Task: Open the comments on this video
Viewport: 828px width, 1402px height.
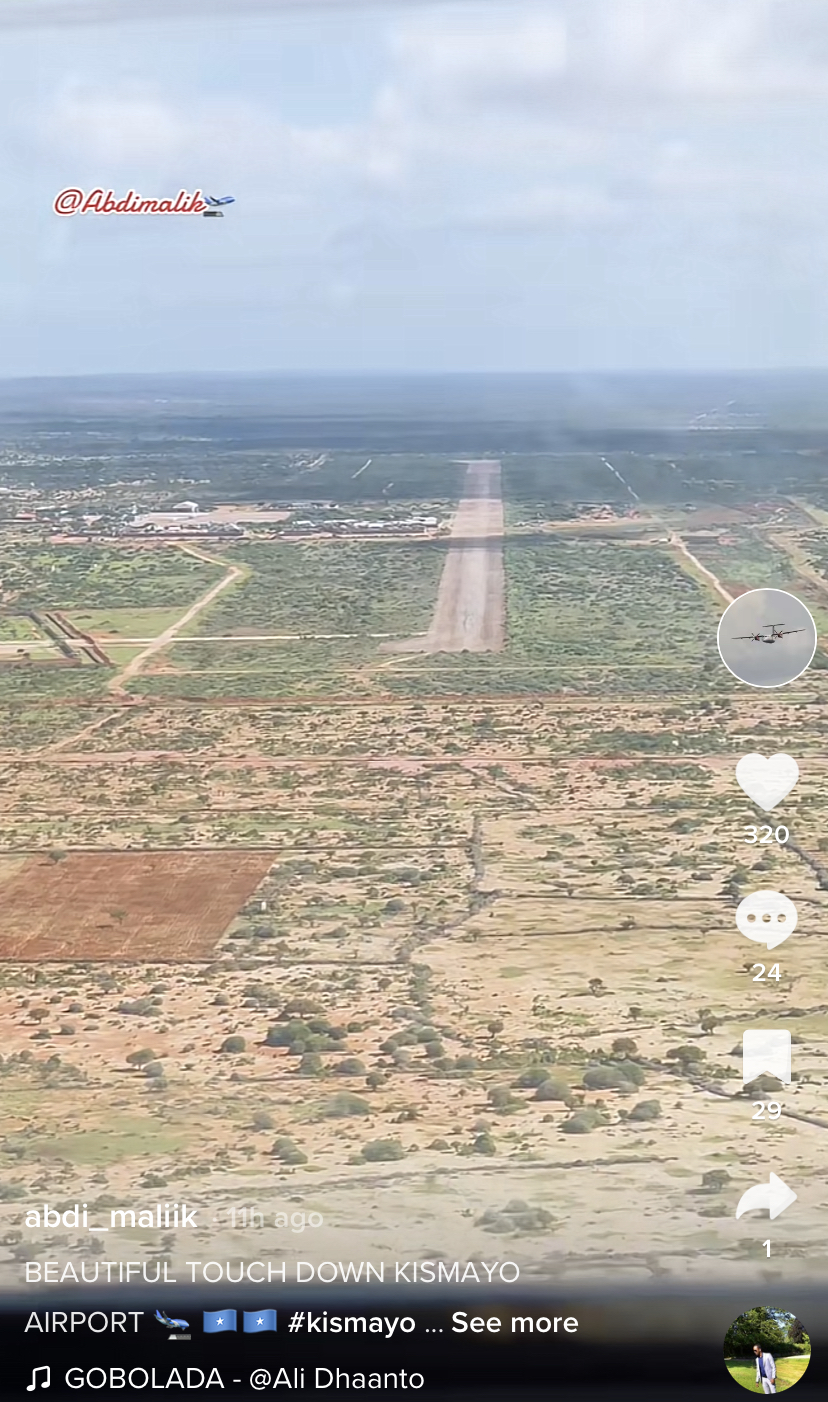Action: click(x=767, y=919)
